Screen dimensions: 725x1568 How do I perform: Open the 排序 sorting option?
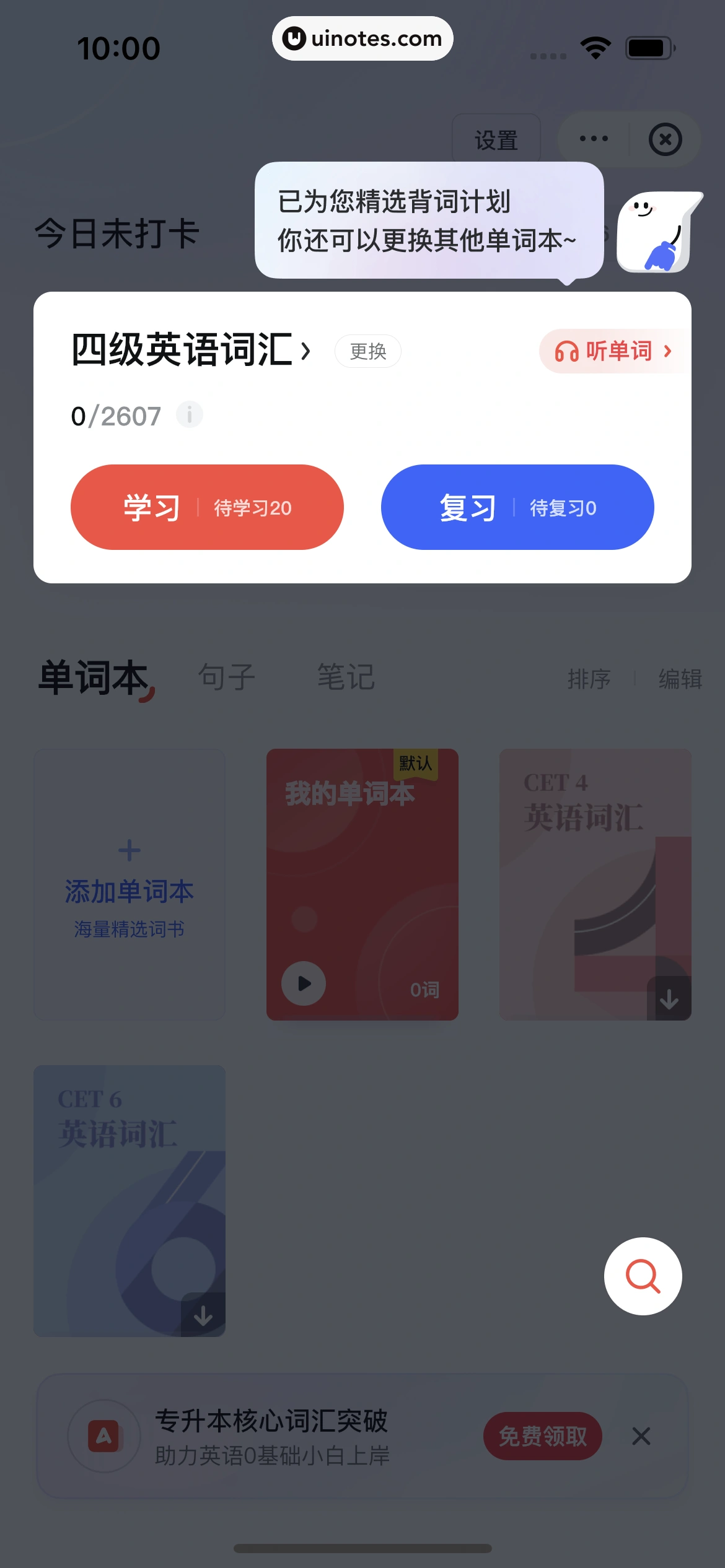pos(589,677)
